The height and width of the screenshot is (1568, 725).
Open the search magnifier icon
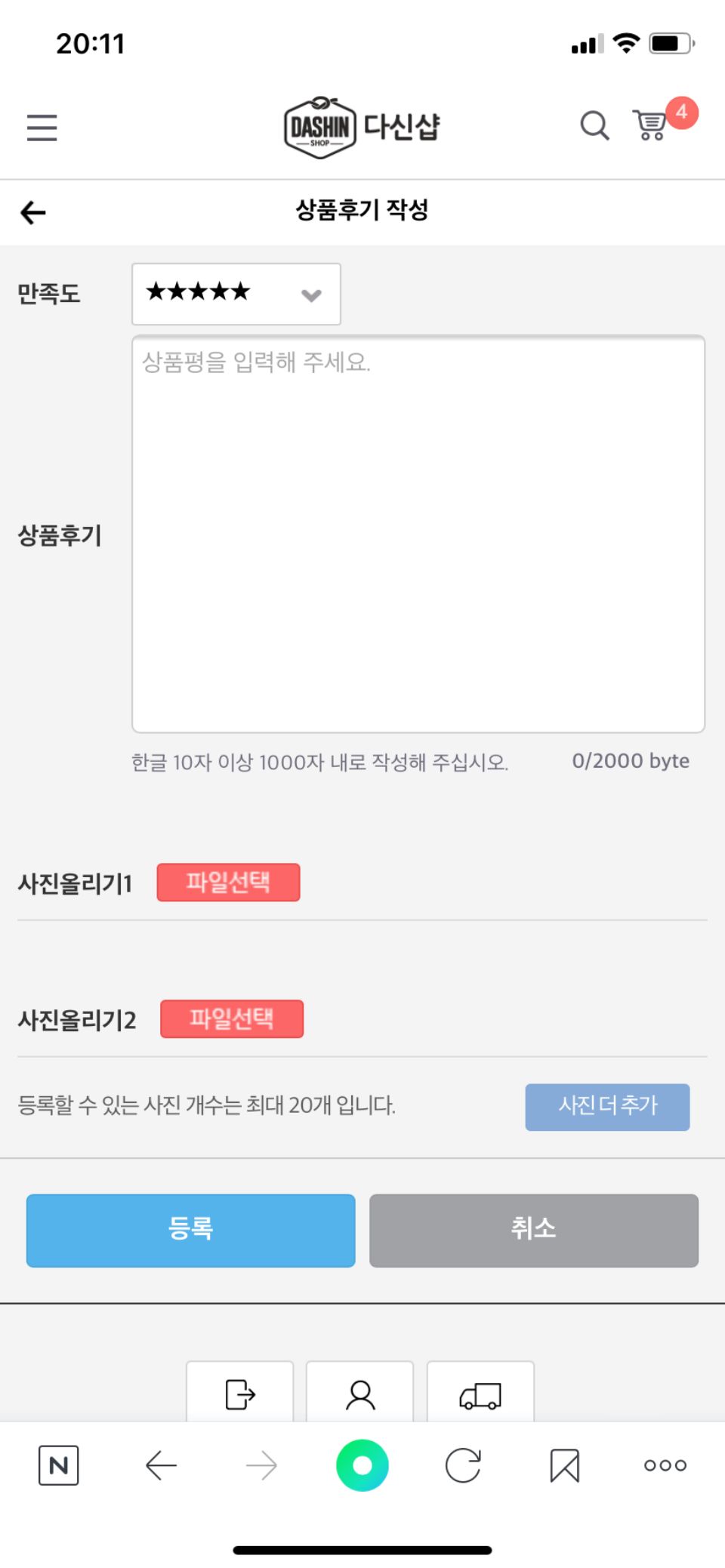pyautogui.click(x=594, y=126)
